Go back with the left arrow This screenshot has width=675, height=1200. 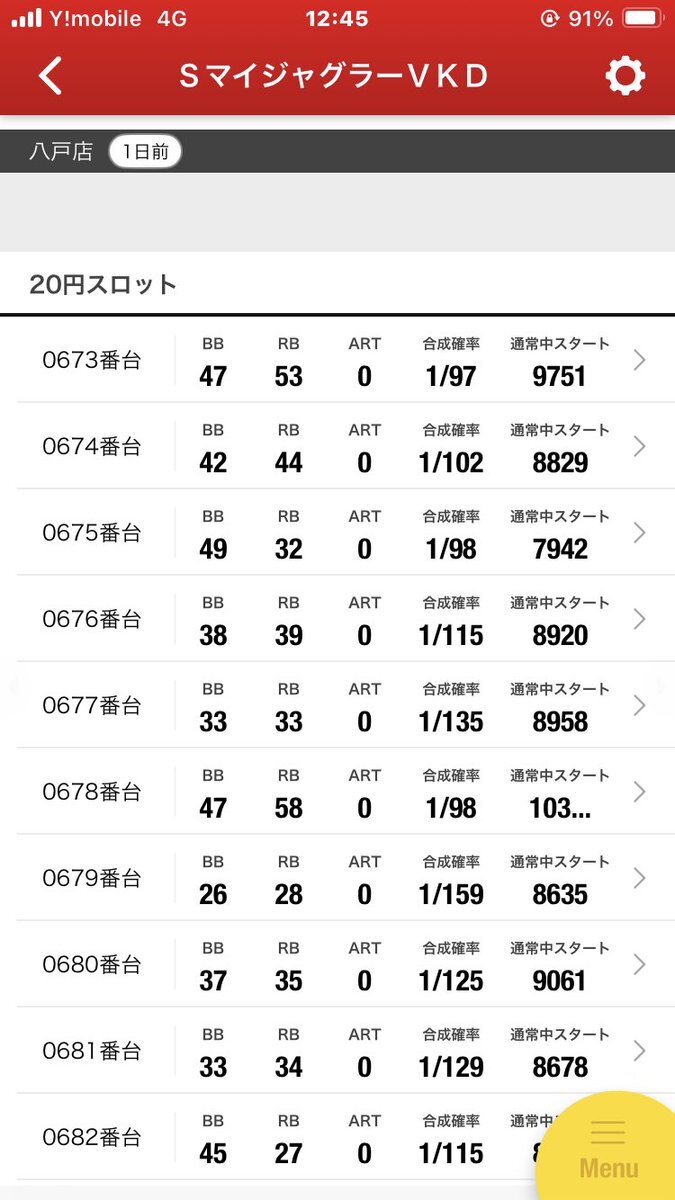51,76
